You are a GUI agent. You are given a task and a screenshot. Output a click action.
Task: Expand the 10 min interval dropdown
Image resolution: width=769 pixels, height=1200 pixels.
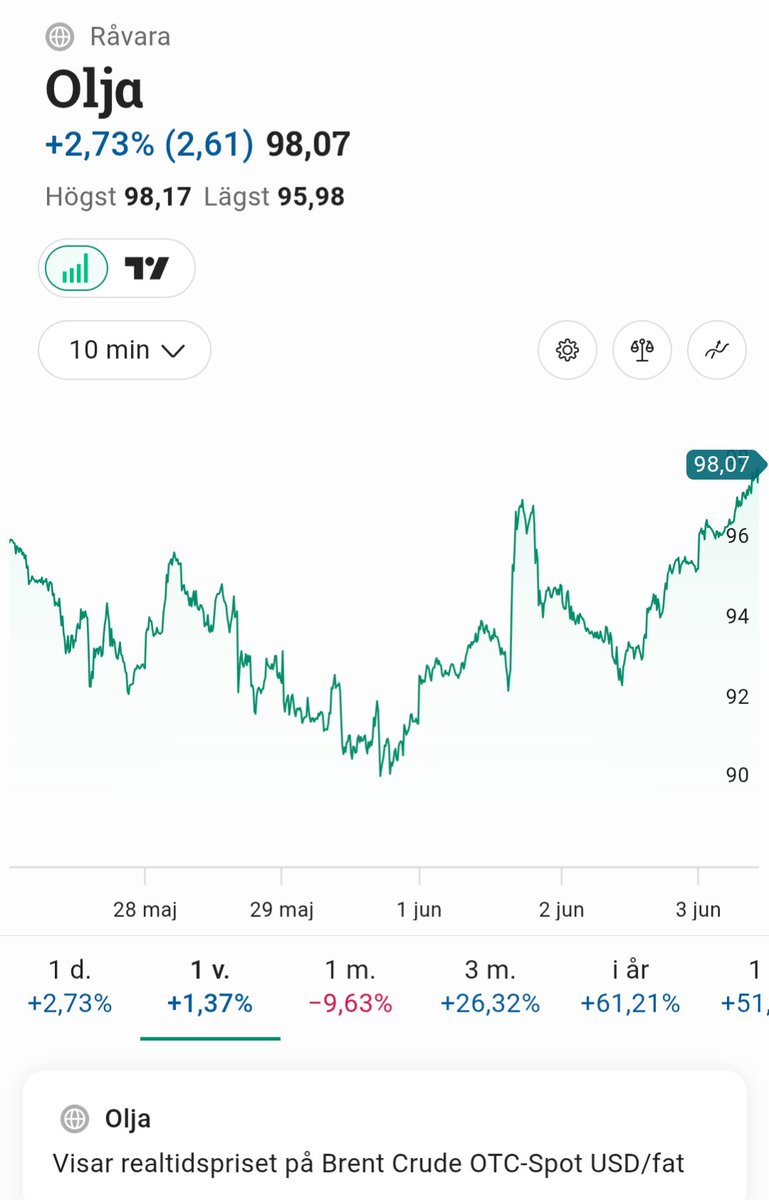point(125,350)
